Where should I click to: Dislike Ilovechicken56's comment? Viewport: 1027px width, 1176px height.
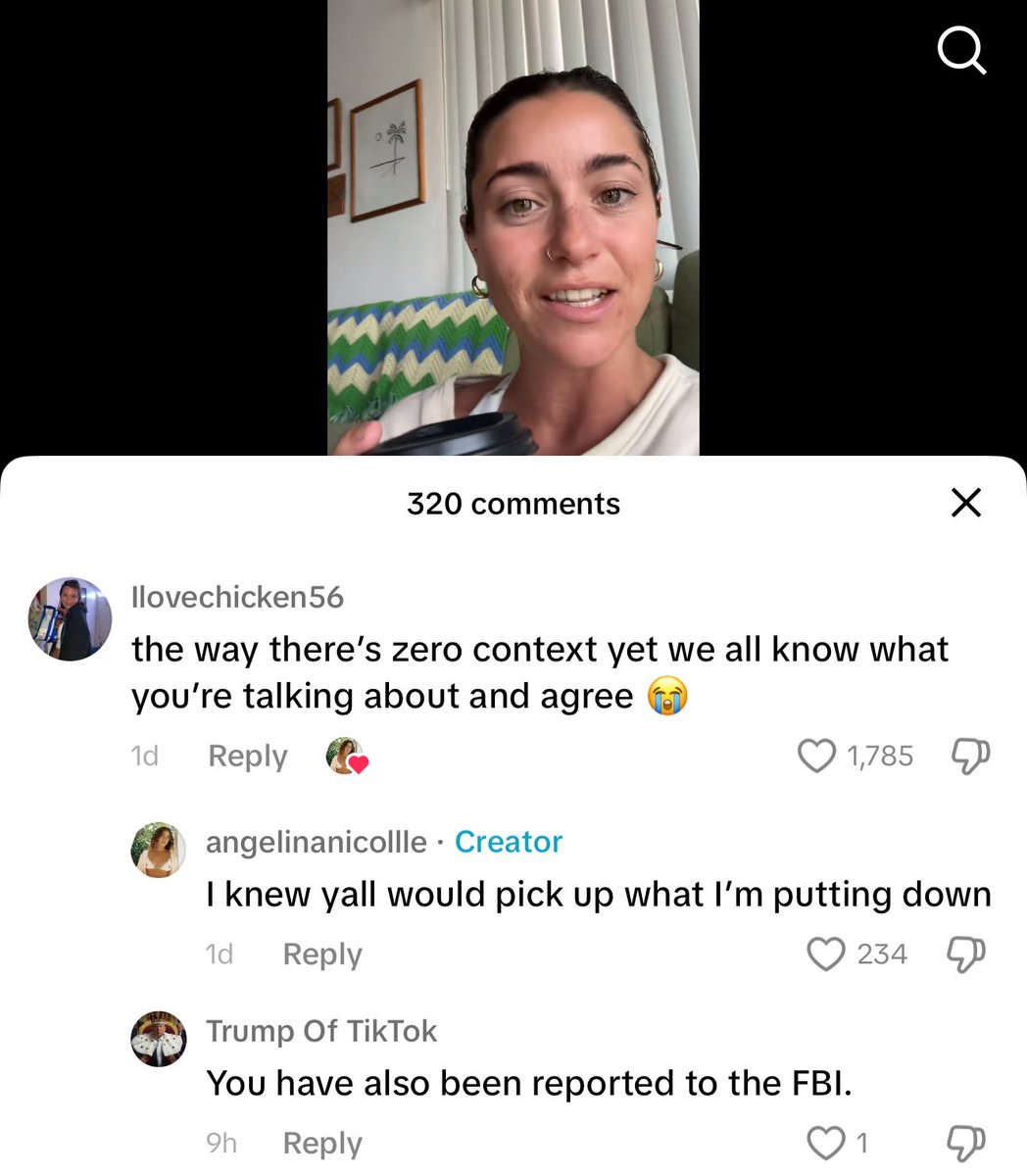coord(970,756)
